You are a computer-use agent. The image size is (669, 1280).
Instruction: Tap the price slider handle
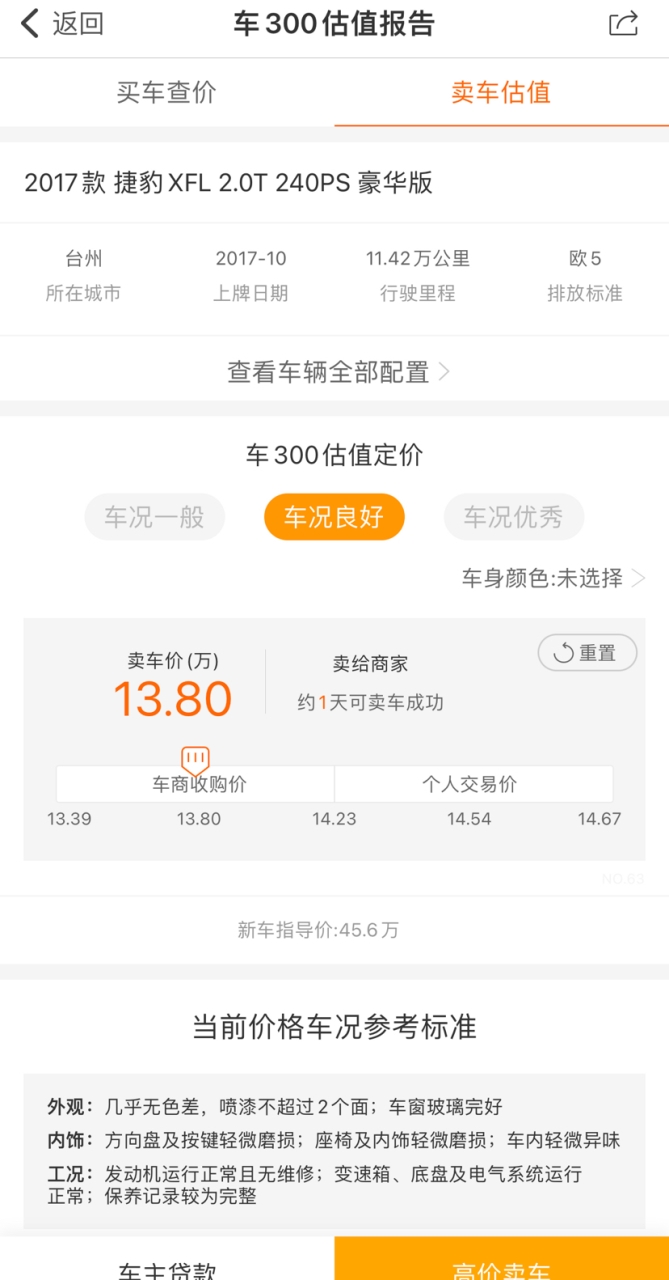(195, 760)
